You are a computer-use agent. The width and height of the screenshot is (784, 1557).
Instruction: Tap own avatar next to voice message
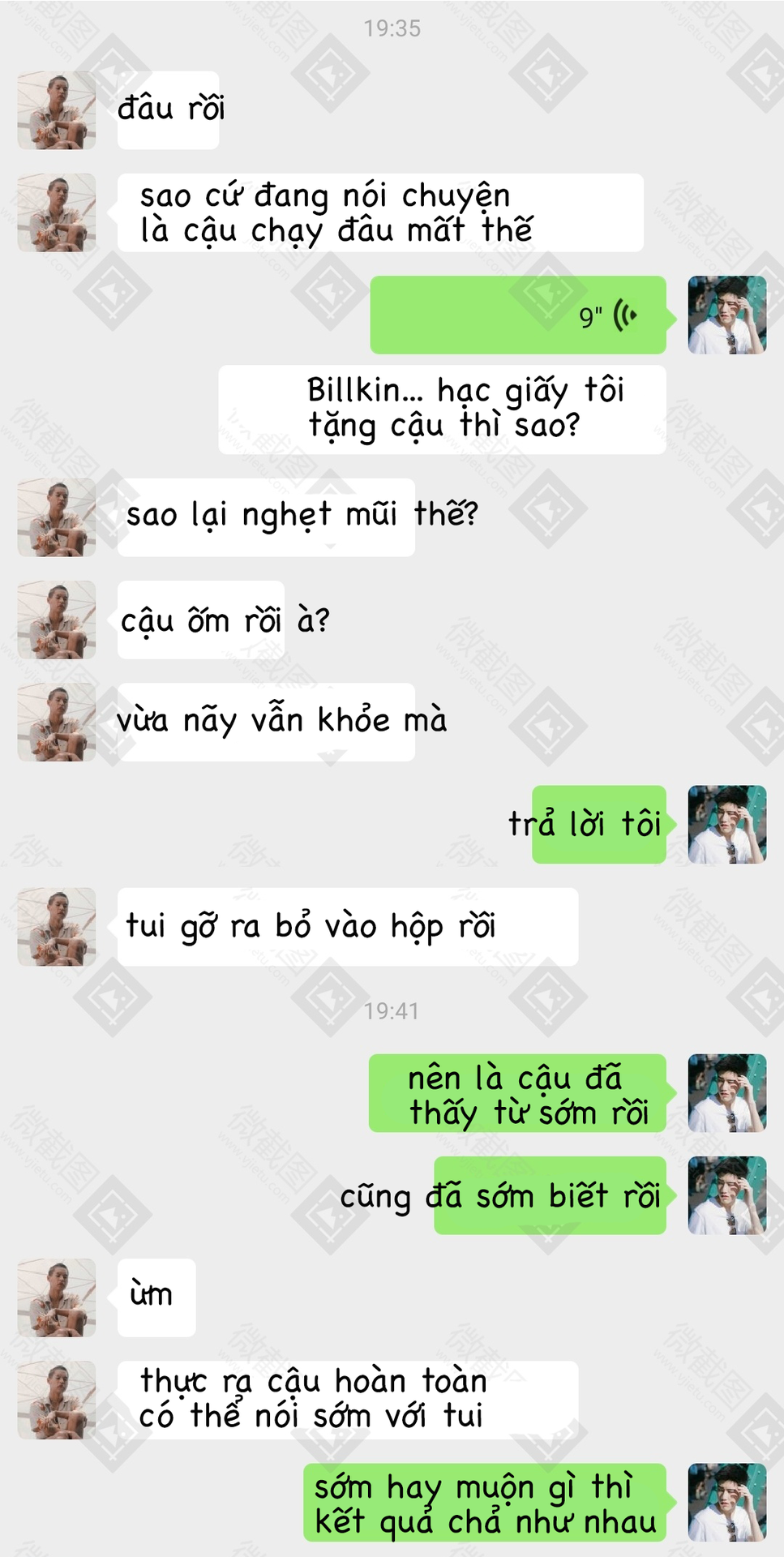[727, 315]
